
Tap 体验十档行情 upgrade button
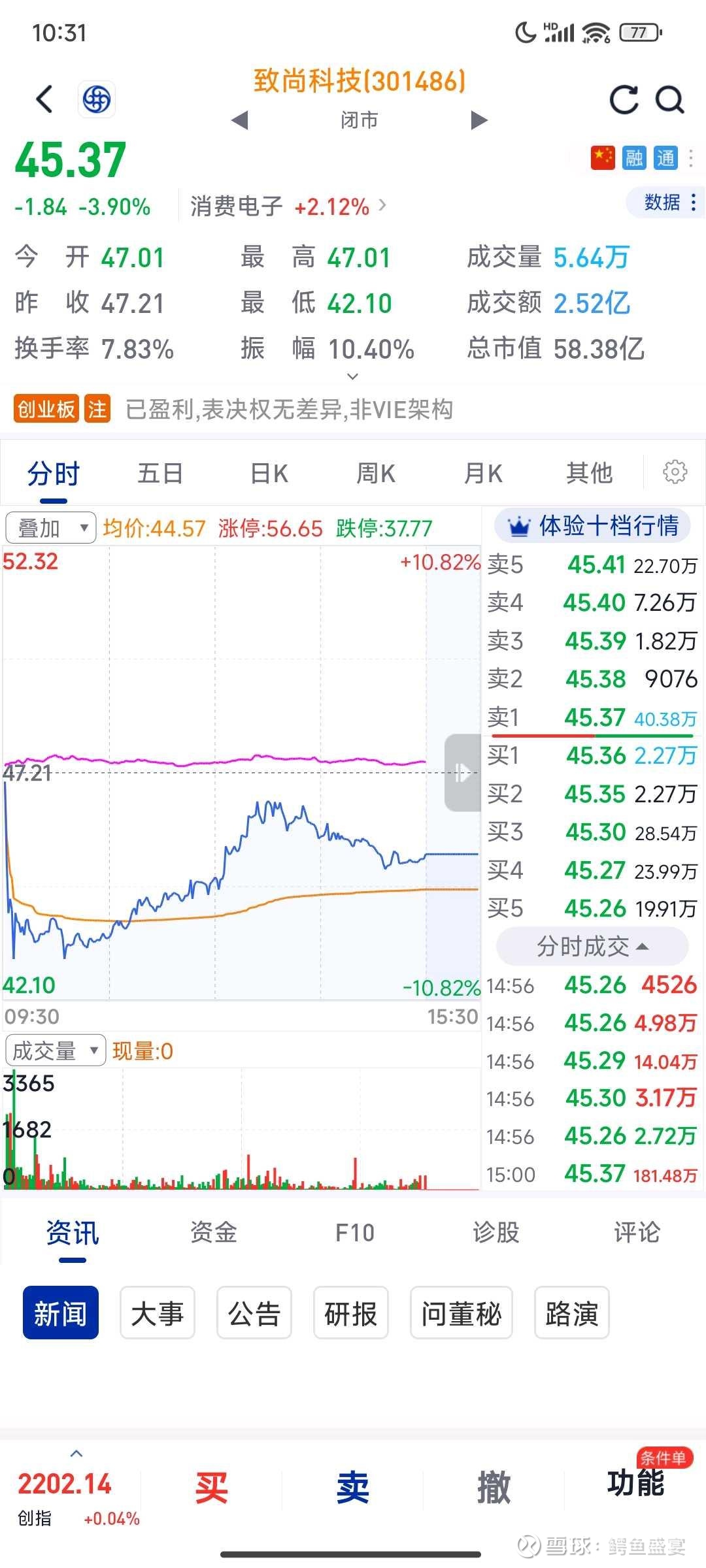click(x=593, y=526)
